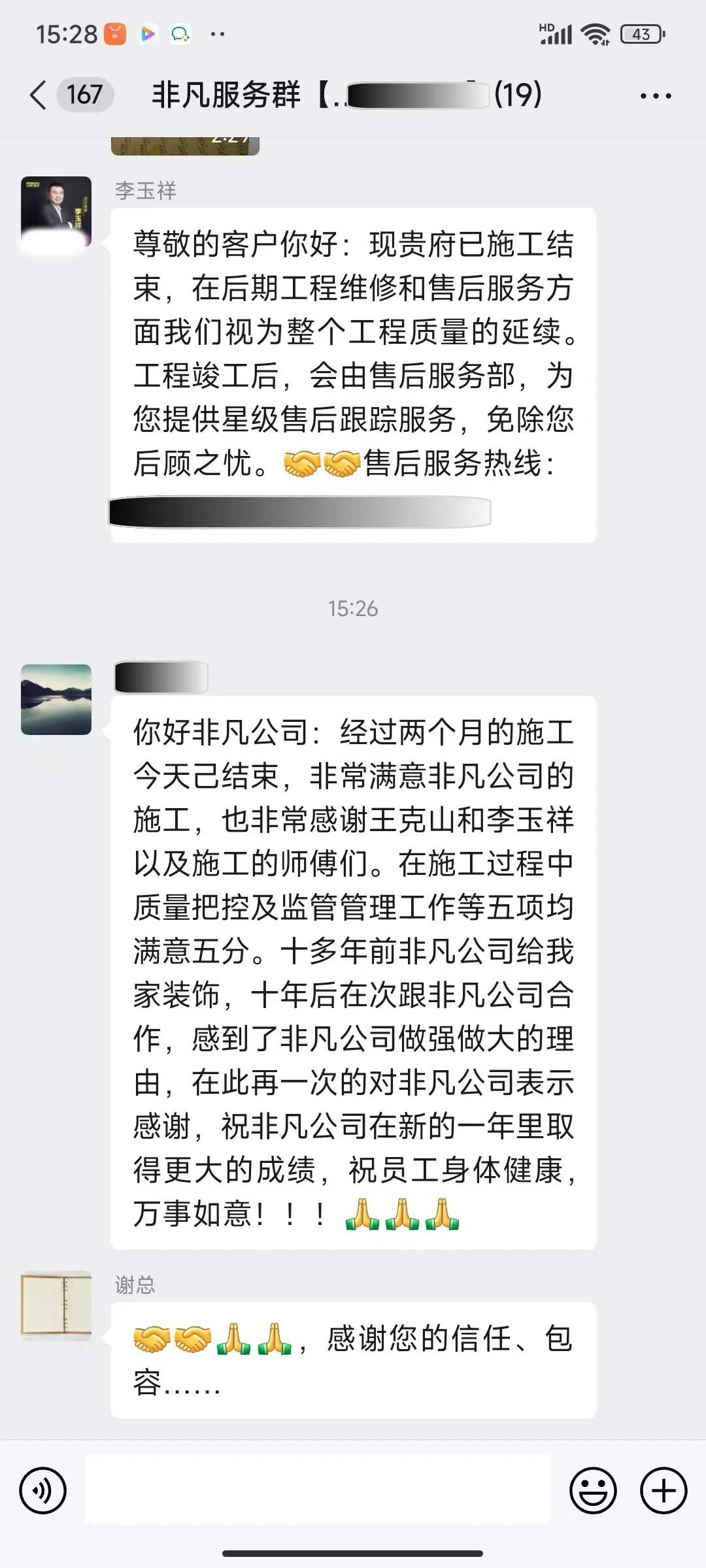Go back to the chat list
This screenshot has width=706, height=1568.
[39, 95]
